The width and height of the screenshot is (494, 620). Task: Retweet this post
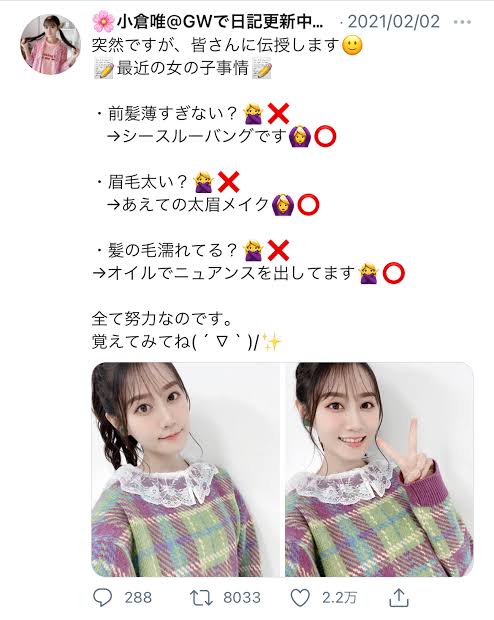202,597
